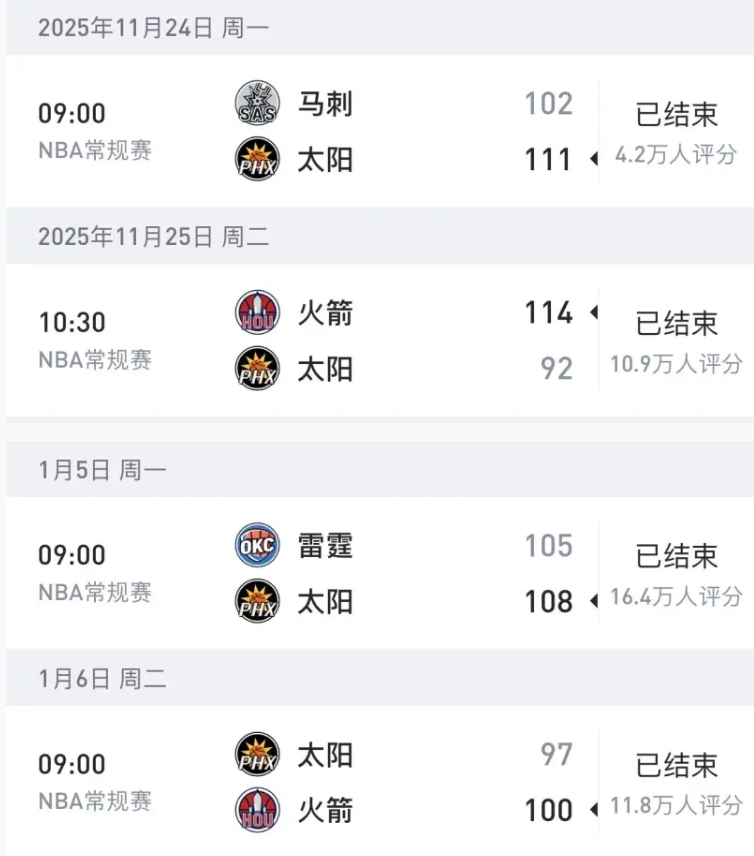Image resolution: width=754 pixels, height=856 pixels.
Task: Click the Suns logo in the Nov 25 game
Action: coord(256,365)
